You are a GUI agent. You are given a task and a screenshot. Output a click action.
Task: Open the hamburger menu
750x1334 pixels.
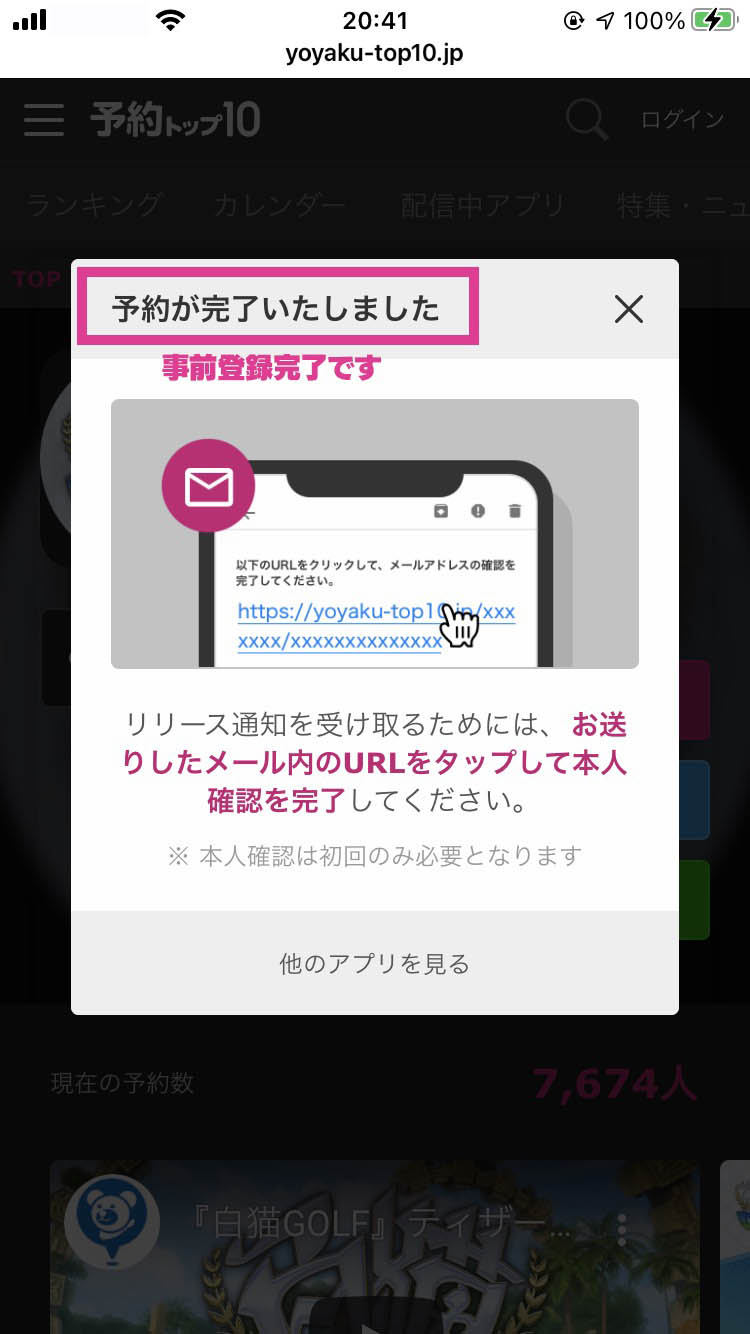[44, 120]
